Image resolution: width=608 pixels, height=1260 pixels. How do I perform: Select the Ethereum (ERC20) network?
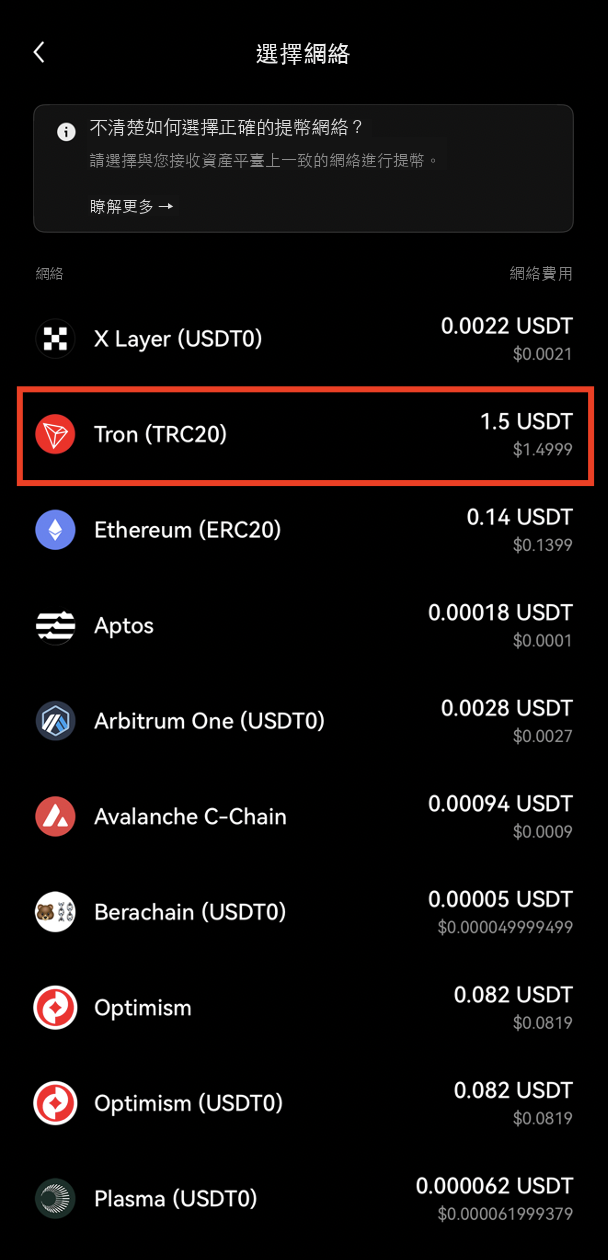pyautogui.click(x=304, y=530)
